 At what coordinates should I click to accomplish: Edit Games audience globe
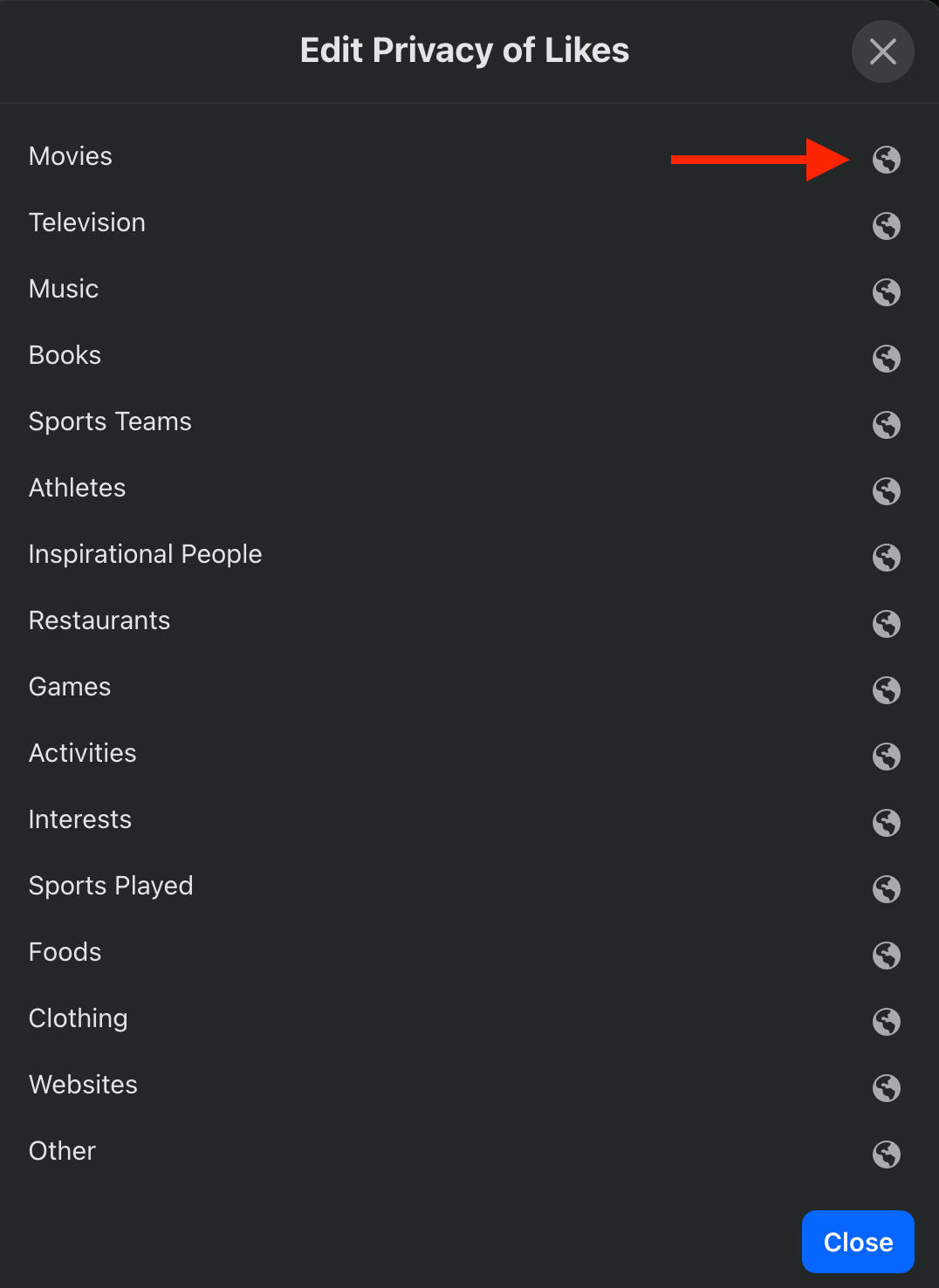886,690
